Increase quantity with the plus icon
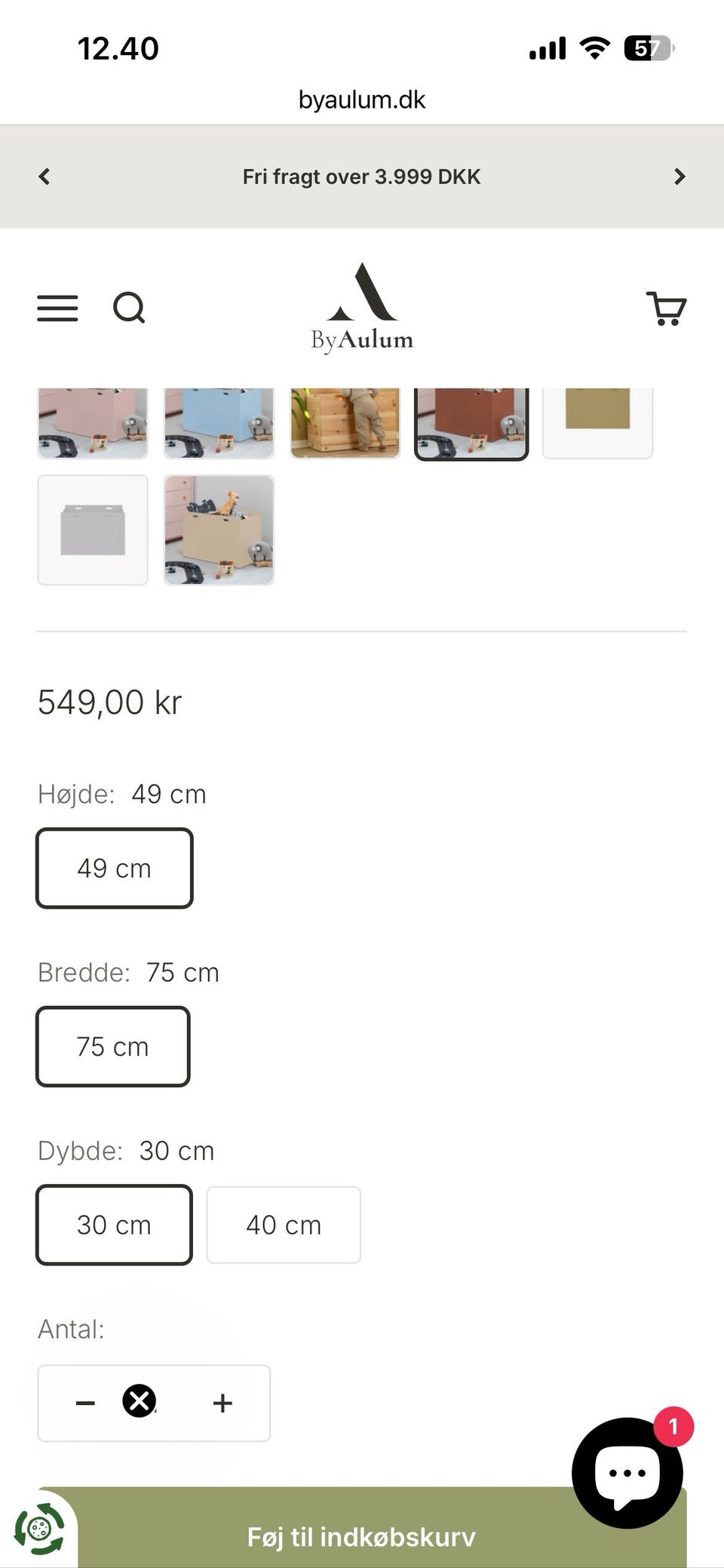Screen dimensions: 724x1568 point(222,1403)
